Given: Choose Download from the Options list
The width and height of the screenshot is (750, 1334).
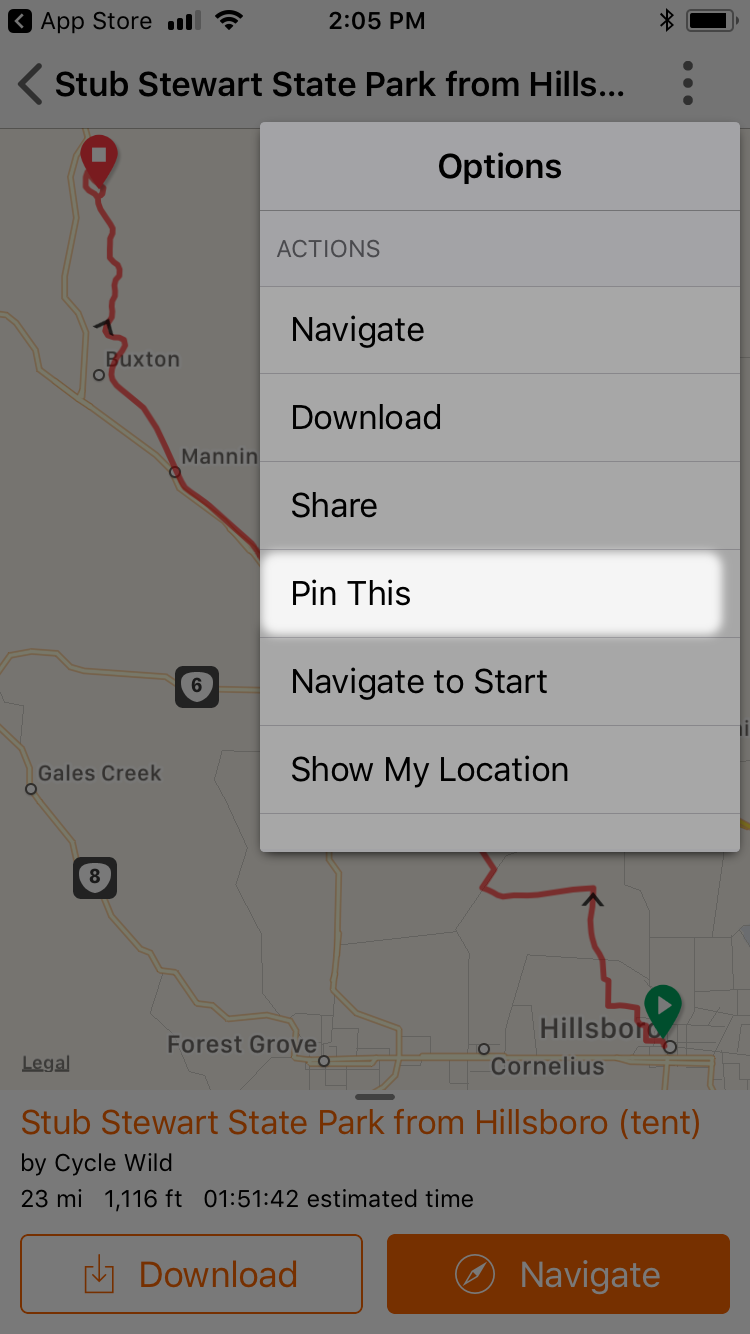Looking at the screenshot, I should [x=500, y=418].
